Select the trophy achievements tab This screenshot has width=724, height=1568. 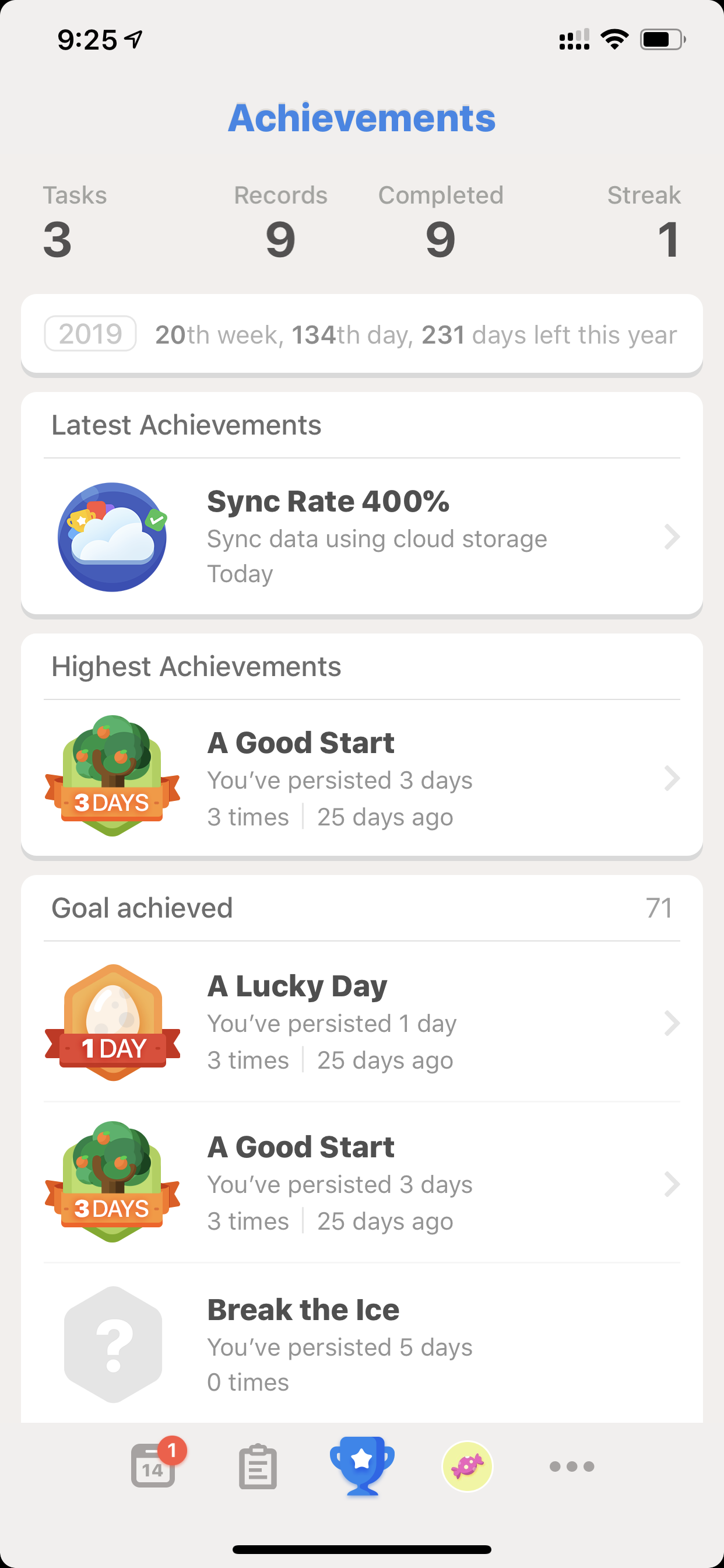[x=362, y=1465]
